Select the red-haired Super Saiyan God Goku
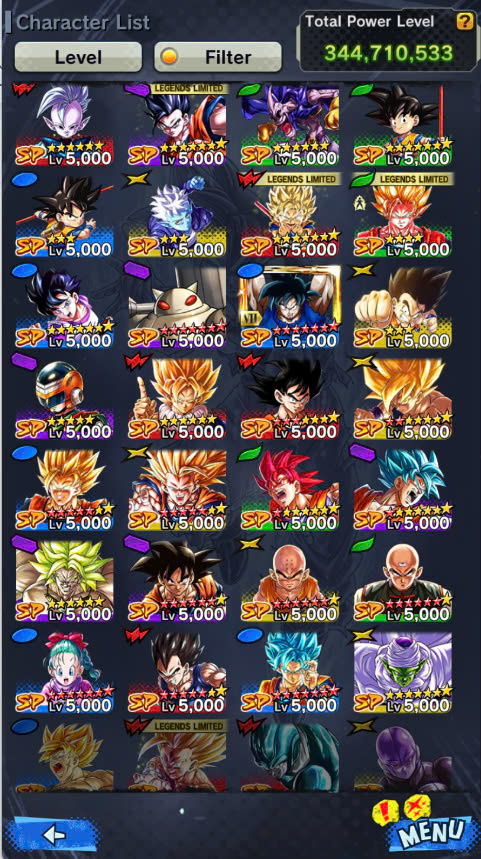This screenshot has width=481, height=859. (x=290, y=490)
